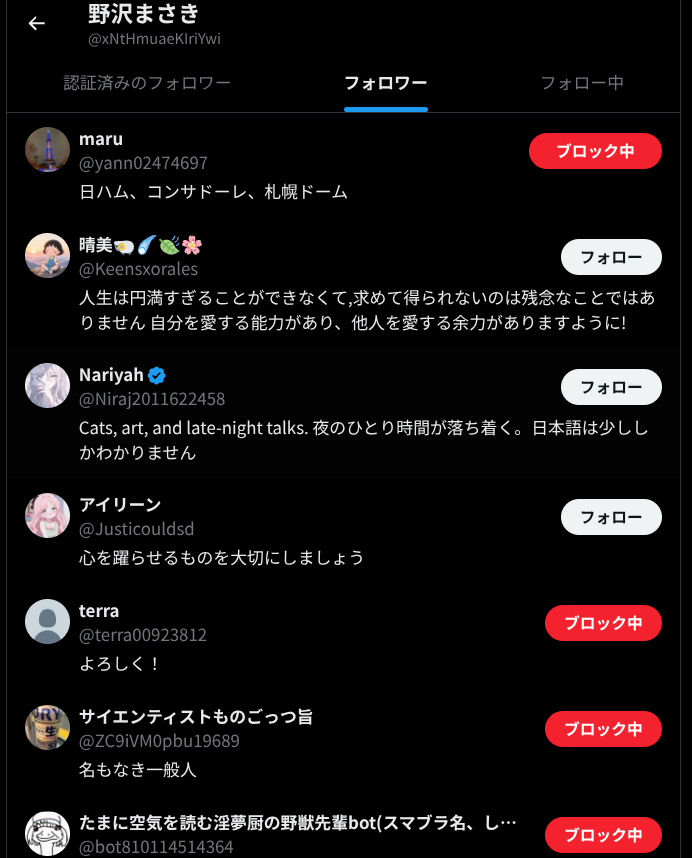
Task: Switch to 認証済みのフォロワー tab
Action: pyautogui.click(x=147, y=83)
